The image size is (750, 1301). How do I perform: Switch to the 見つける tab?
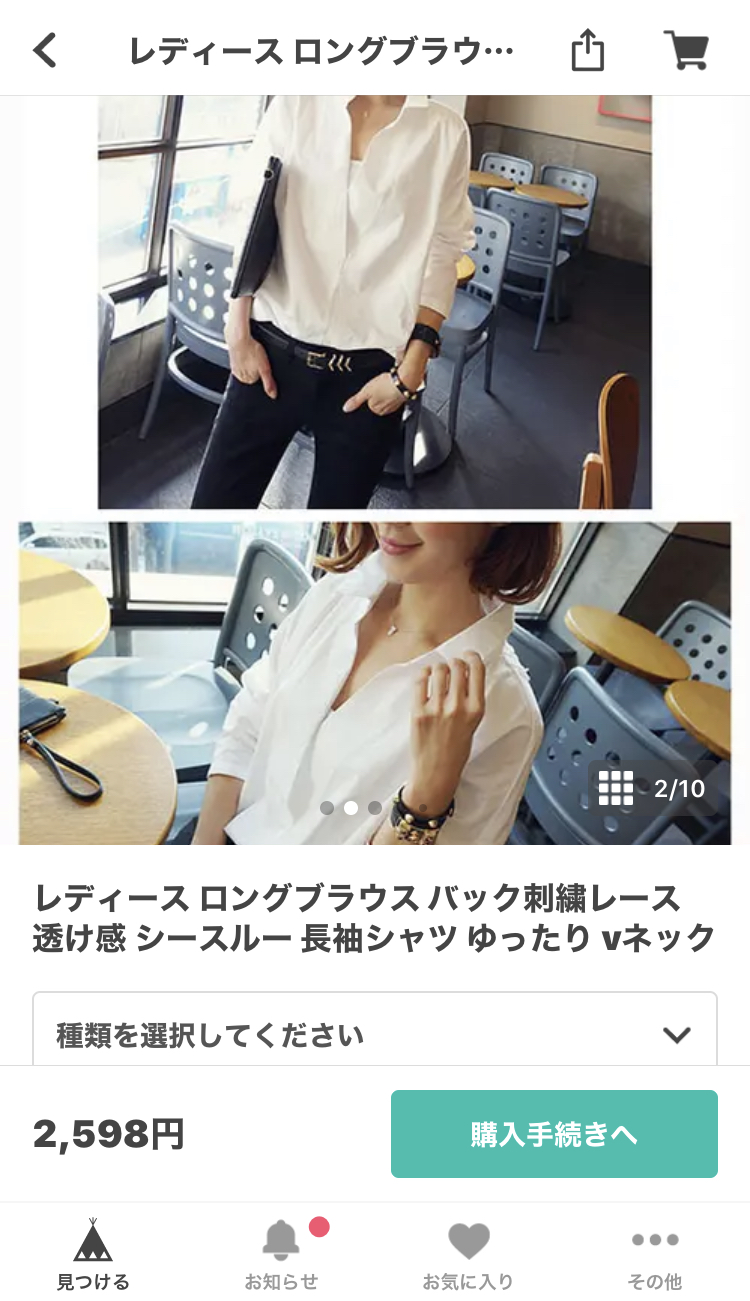93,1254
